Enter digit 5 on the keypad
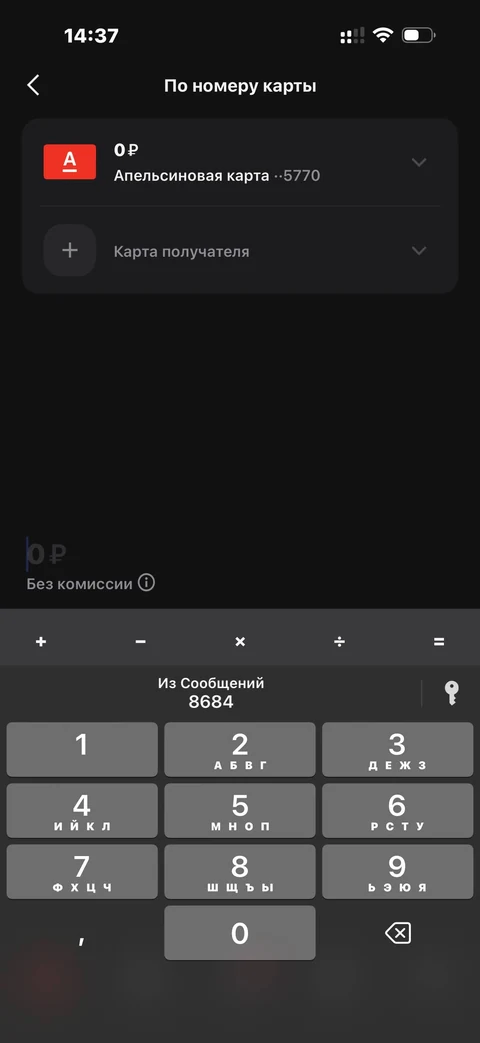This screenshot has width=480, height=1043. point(240,811)
